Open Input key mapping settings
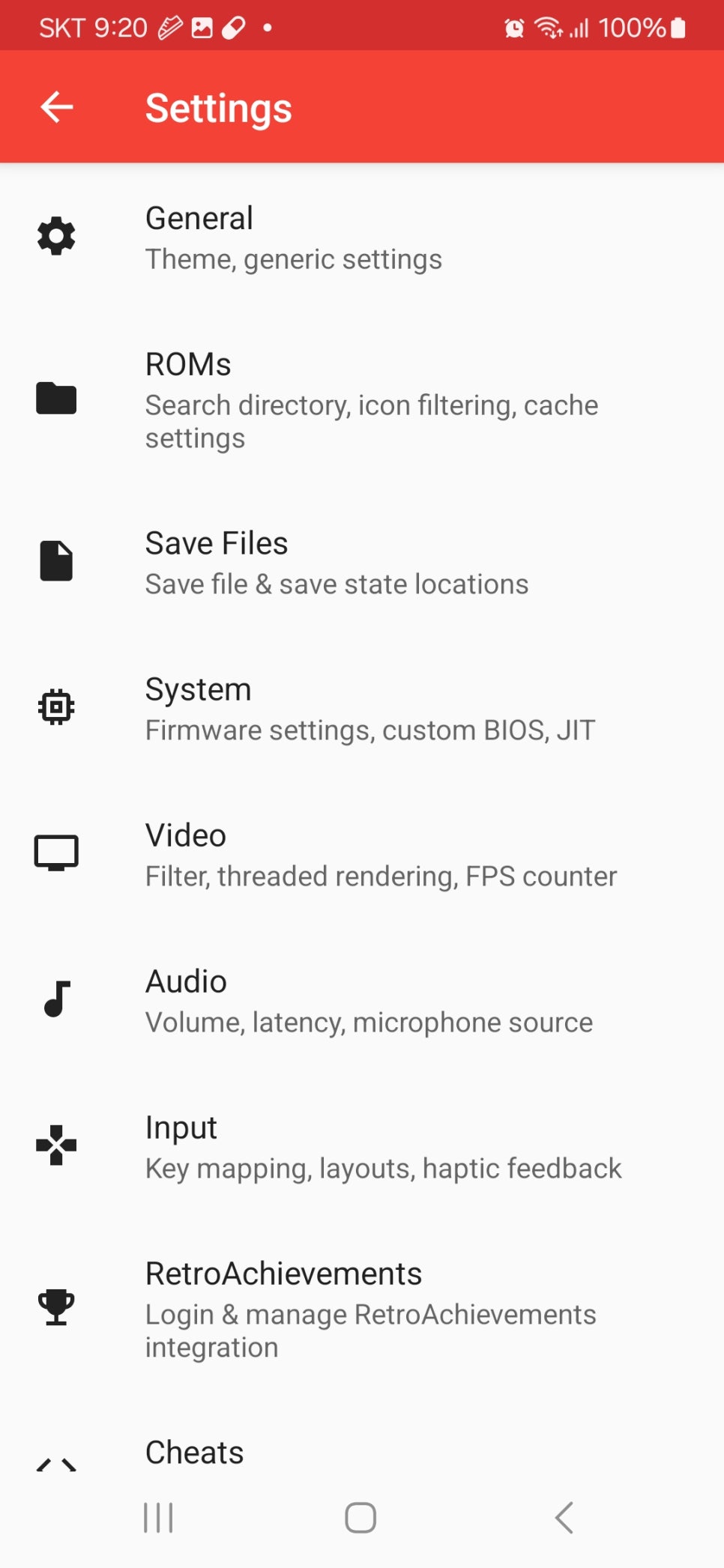The height and width of the screenshot is (1568, 724). pos(382,1147)
